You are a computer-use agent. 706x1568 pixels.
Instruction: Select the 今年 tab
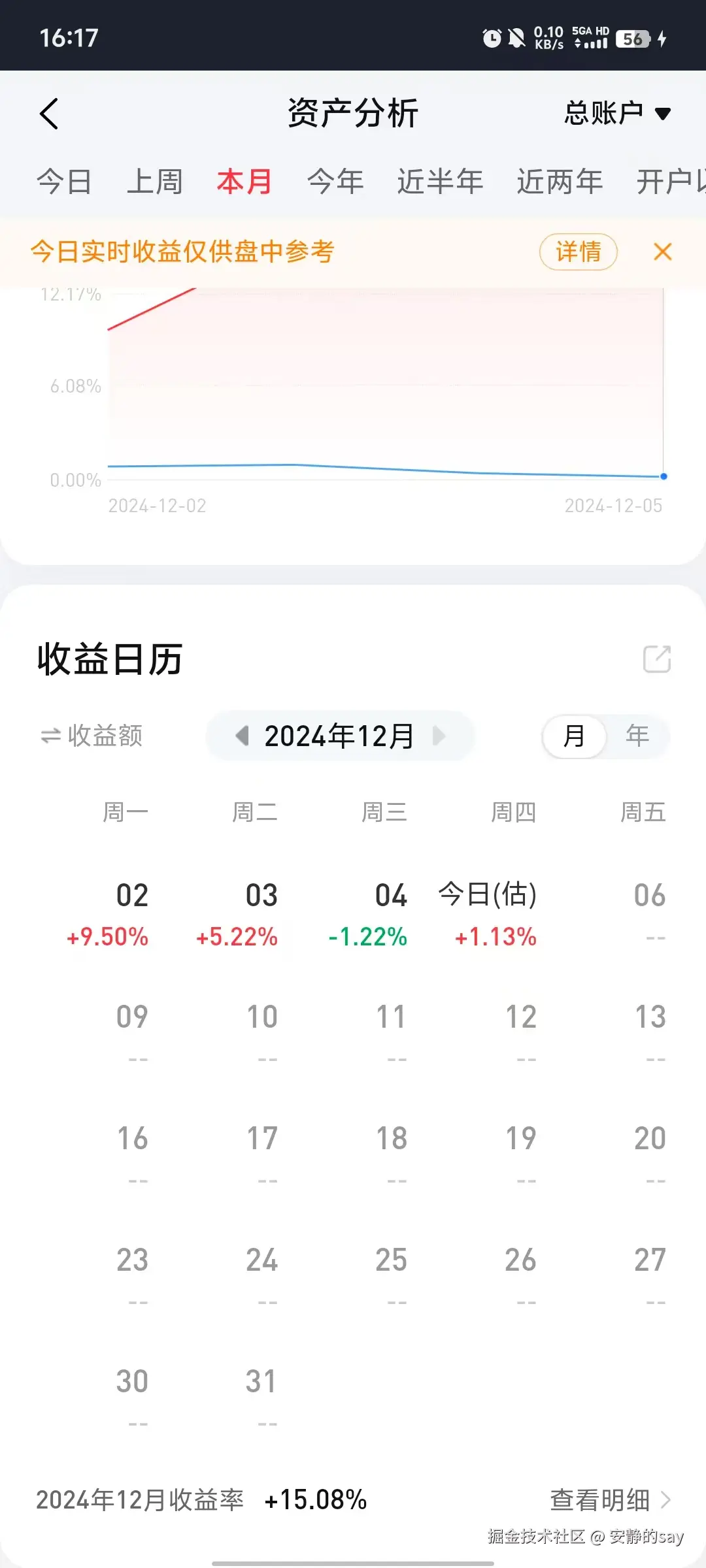point(335,182)
